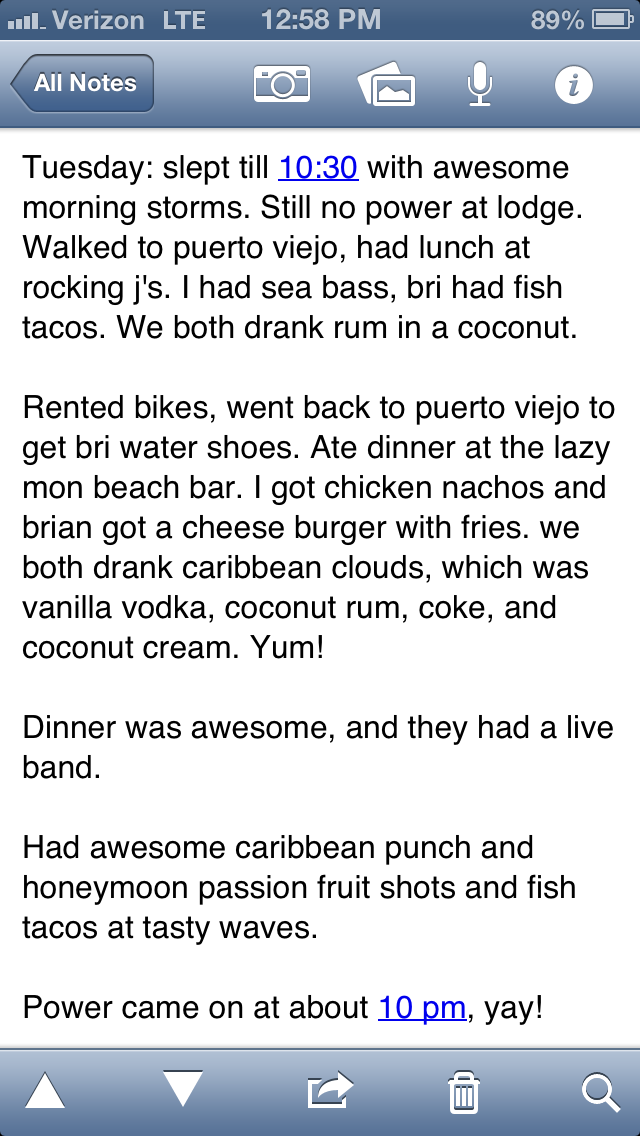This screenshot has width=640, height=1136.
Task: Open the photo library icon
Action: 386,84
